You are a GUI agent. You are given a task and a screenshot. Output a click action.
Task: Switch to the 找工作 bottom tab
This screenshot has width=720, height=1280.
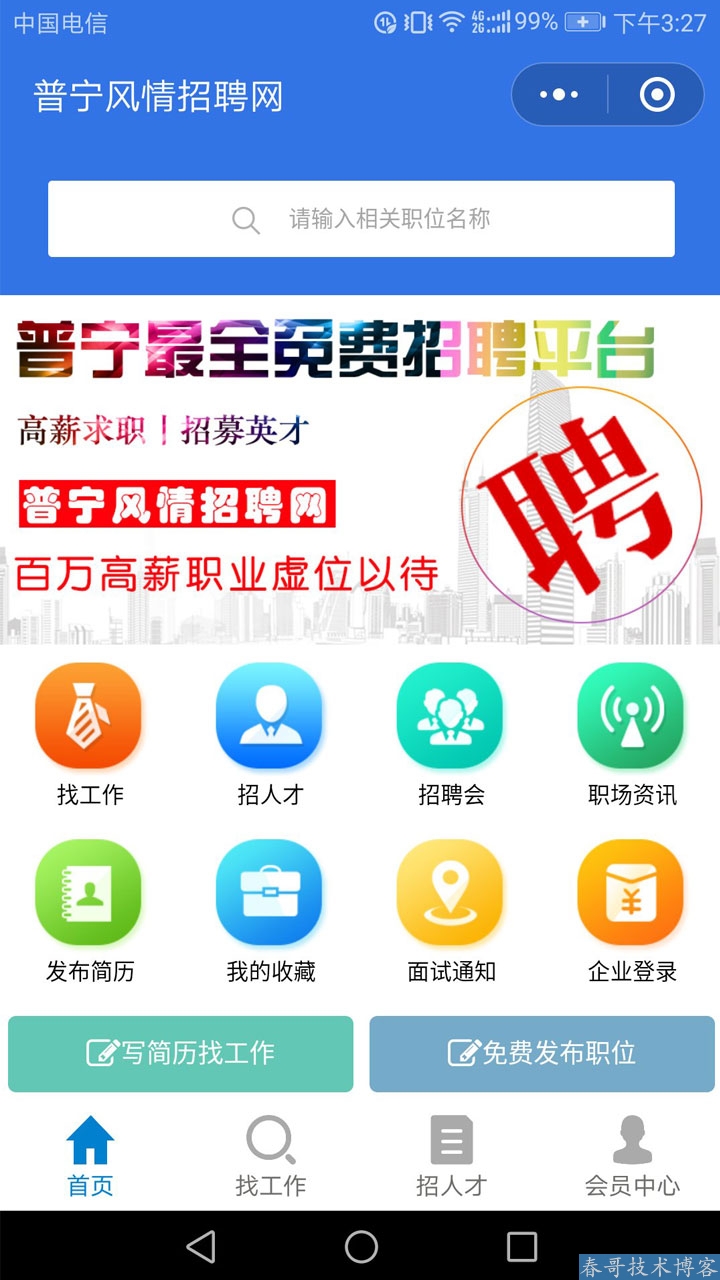point(270,1157)
